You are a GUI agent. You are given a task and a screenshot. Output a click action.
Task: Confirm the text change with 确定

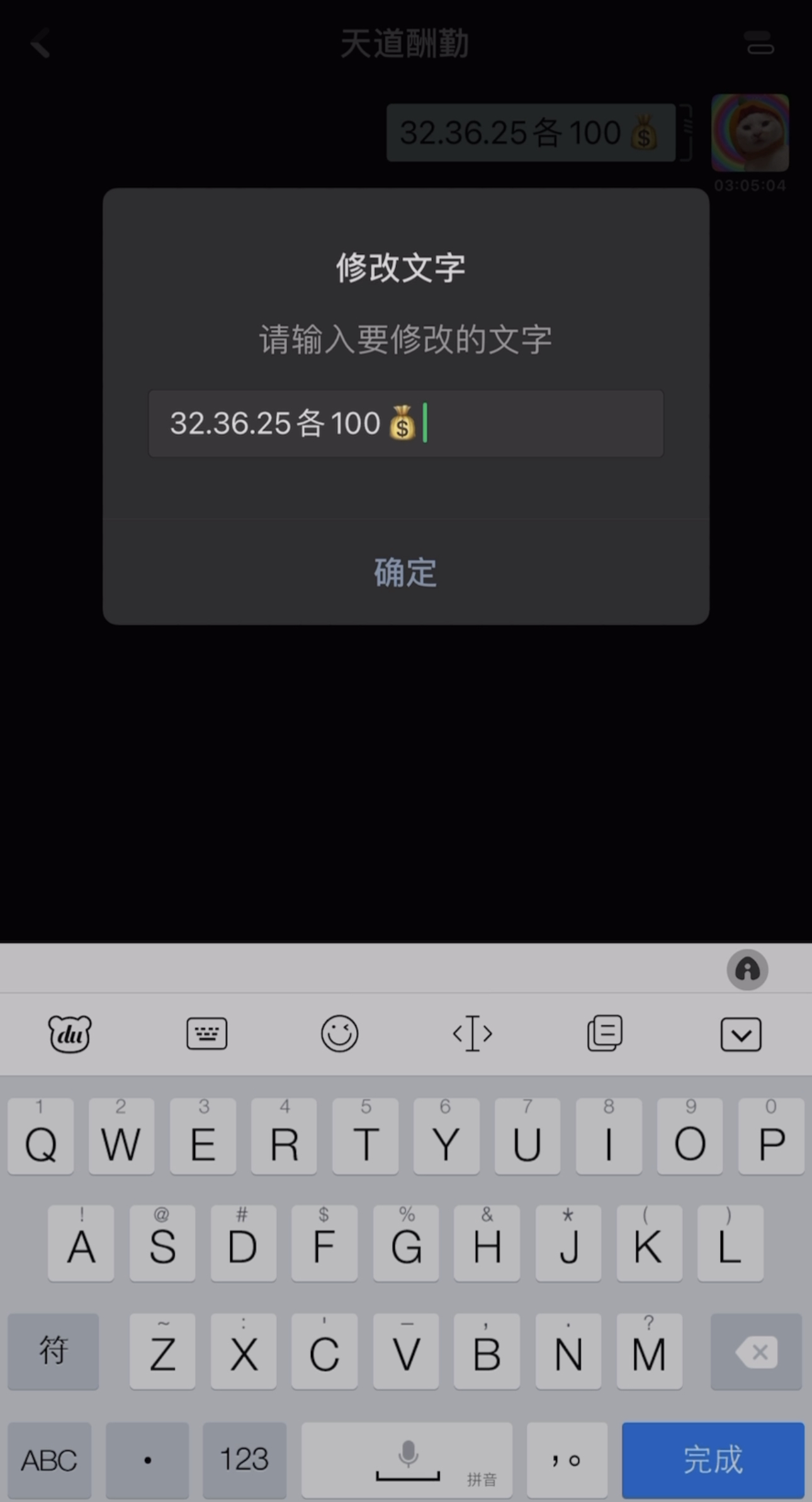[405, 572]
